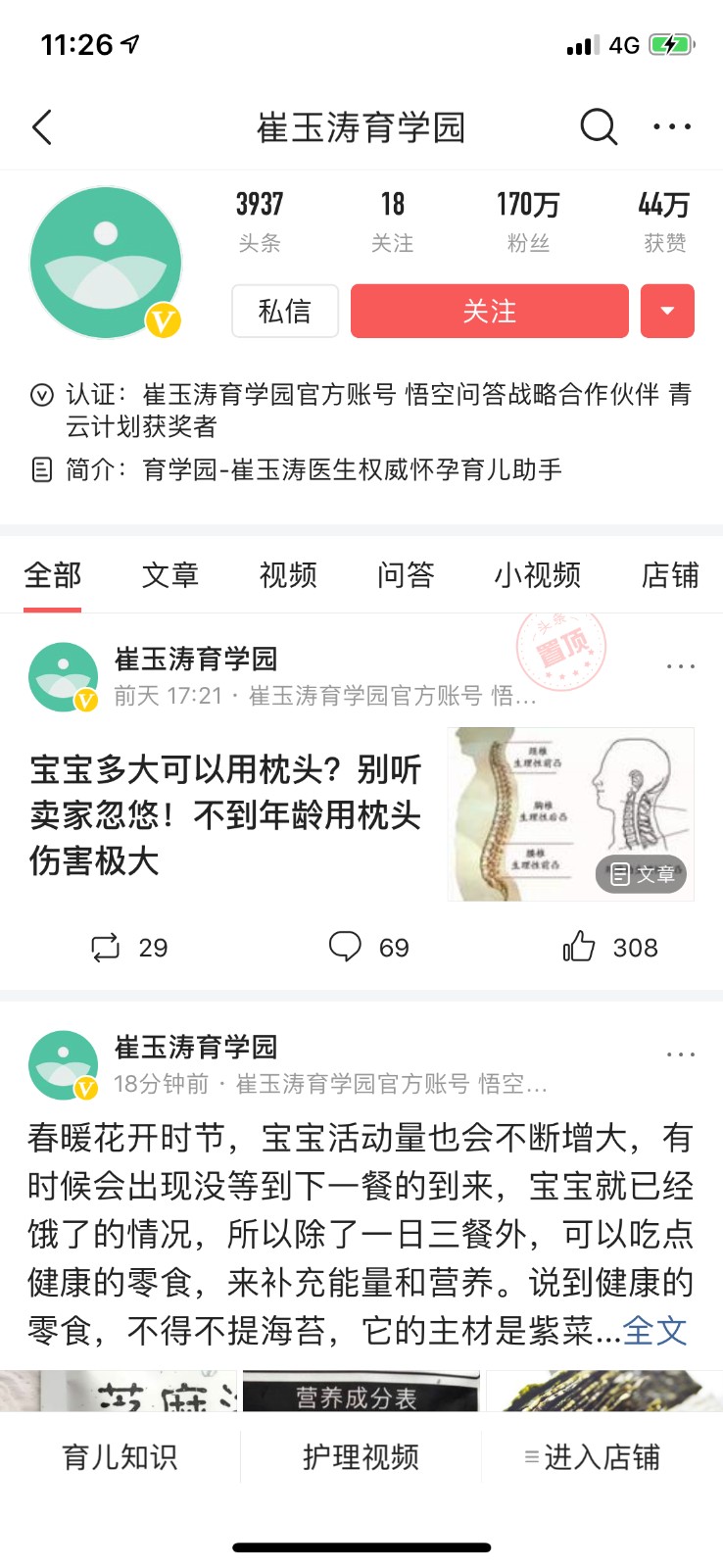
Task: Tap 进入店铺 to enter the shop
Action: pyautogui.click(x=593, y=1457)
